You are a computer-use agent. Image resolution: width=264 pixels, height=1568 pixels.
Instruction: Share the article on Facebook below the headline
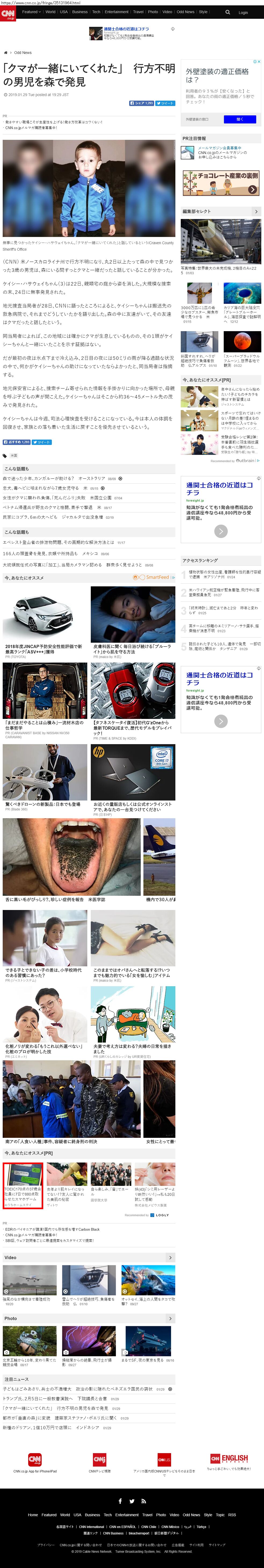142,104
